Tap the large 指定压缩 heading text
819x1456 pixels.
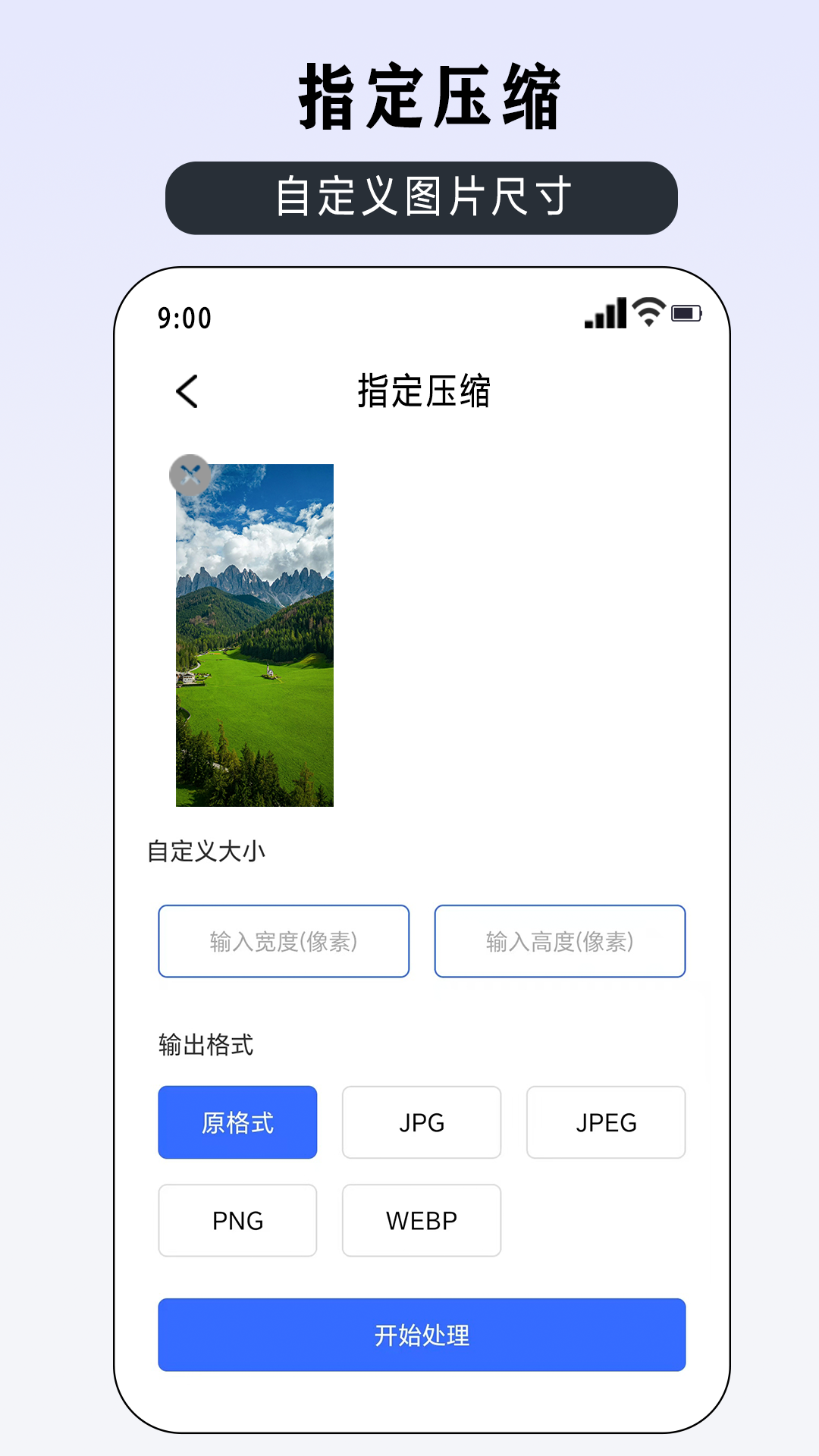(x=427, y=94)
